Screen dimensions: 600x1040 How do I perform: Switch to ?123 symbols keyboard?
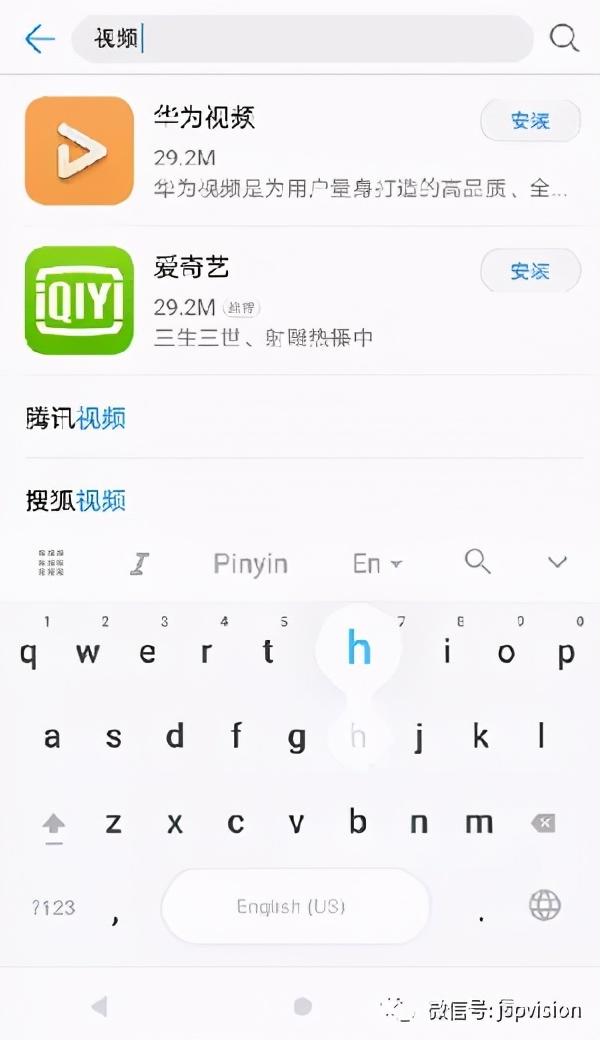53,907
